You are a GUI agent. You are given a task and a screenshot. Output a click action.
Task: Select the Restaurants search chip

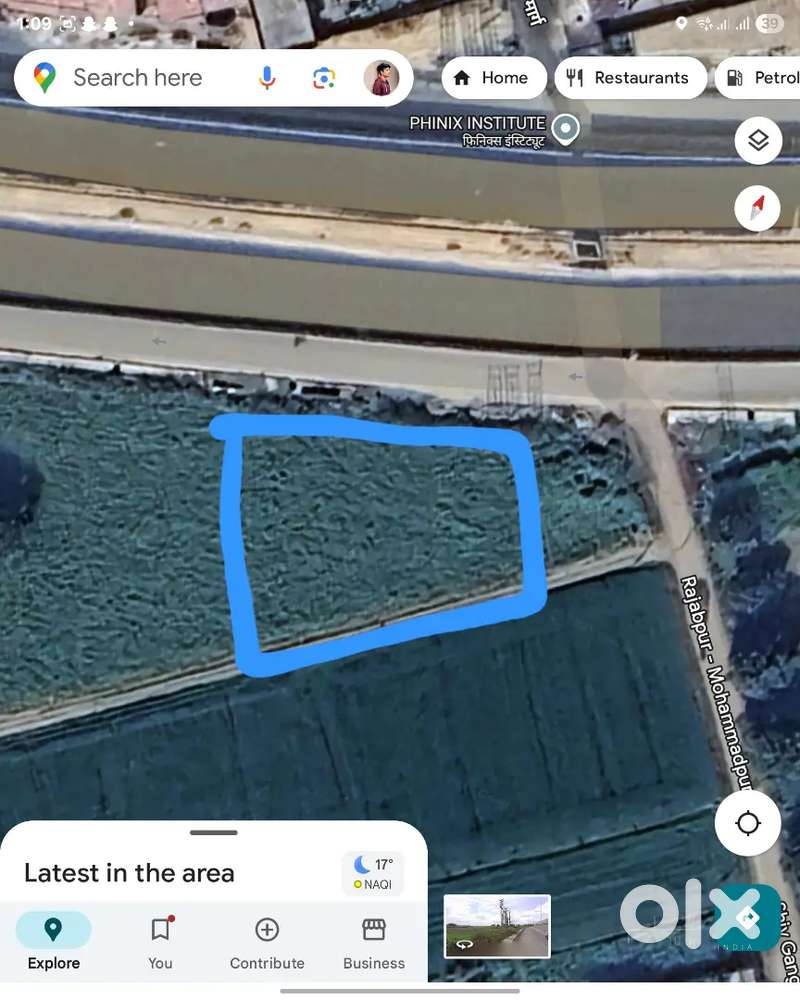click(x=630, y=77)
